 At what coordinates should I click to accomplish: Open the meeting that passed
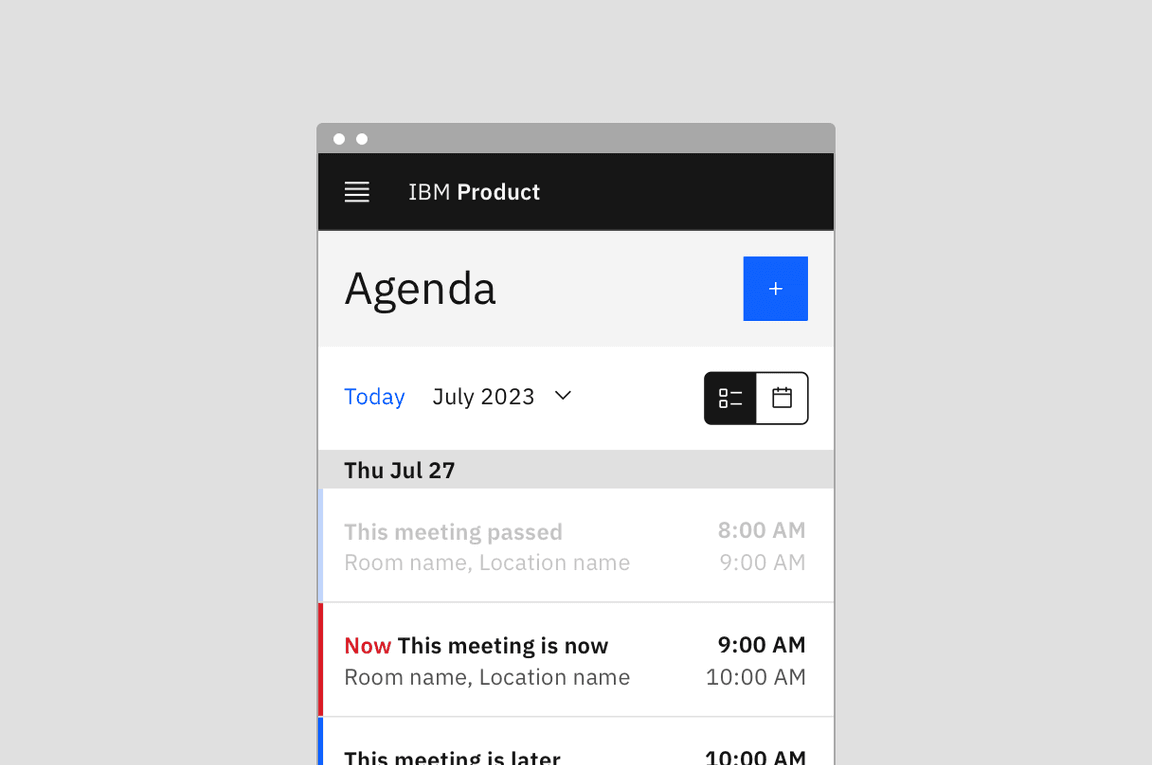[575, 546]
